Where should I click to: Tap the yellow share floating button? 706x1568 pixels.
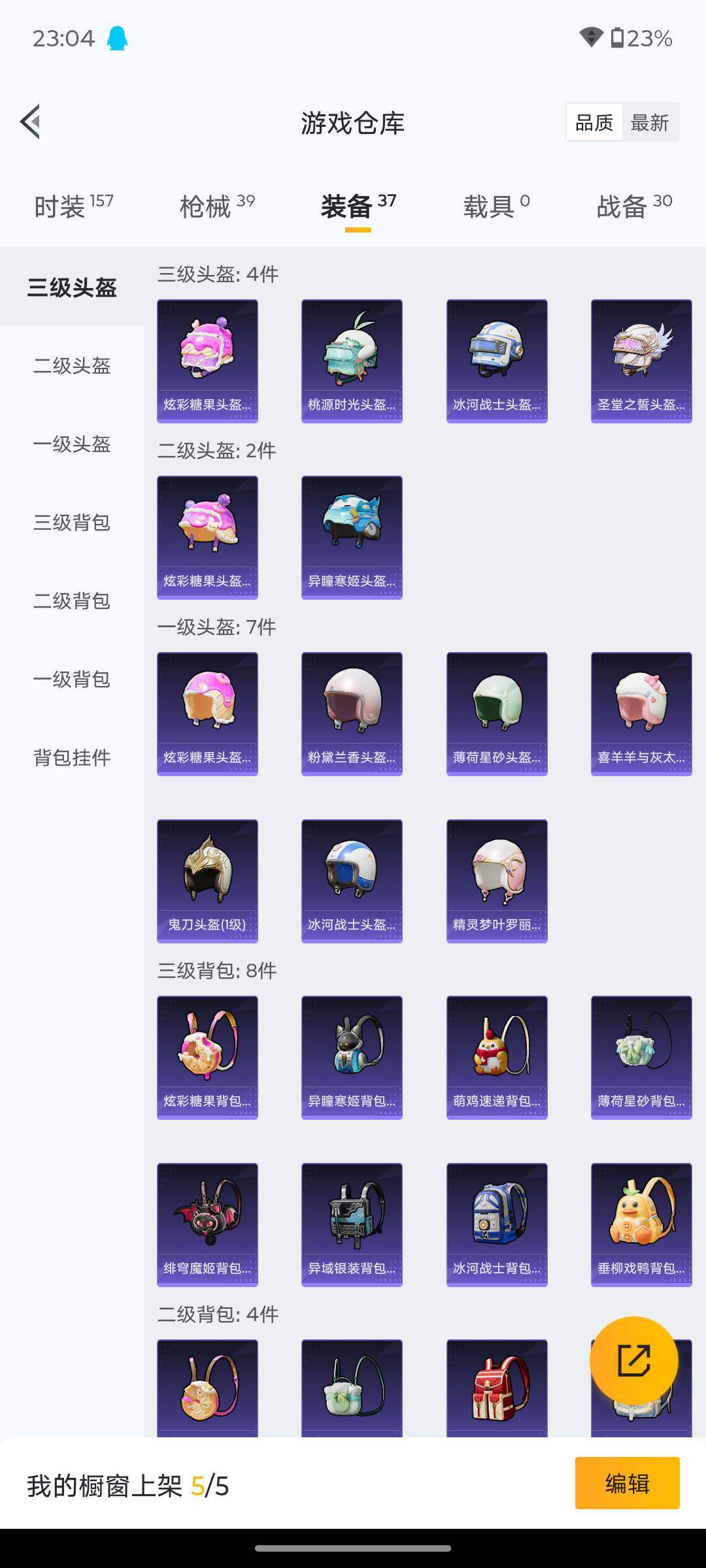tap(633, 1360)
